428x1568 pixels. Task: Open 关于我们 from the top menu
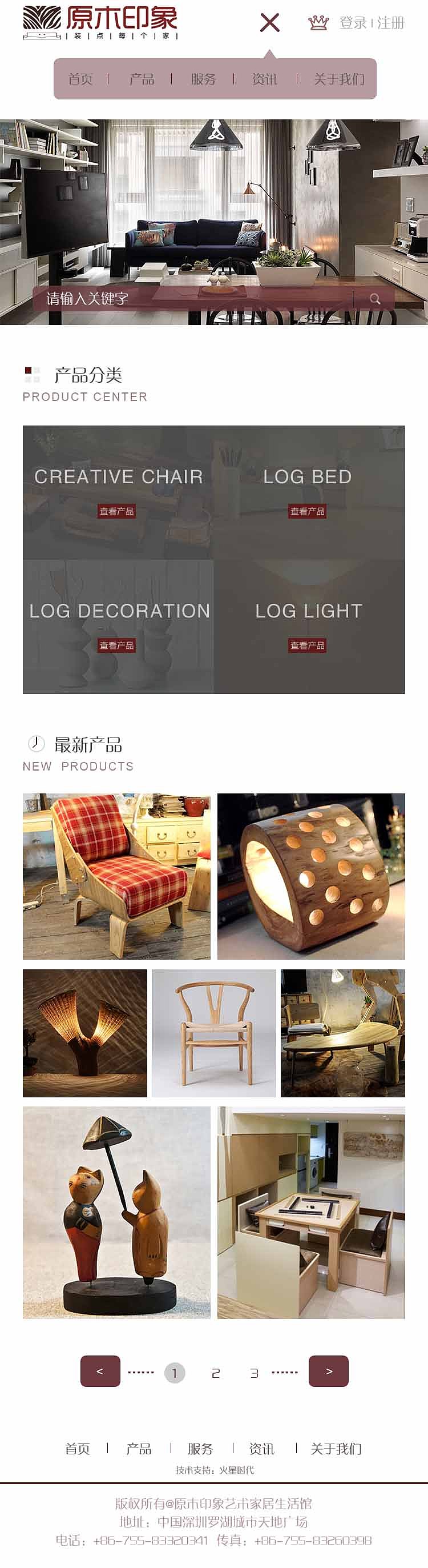coord(338,79)
